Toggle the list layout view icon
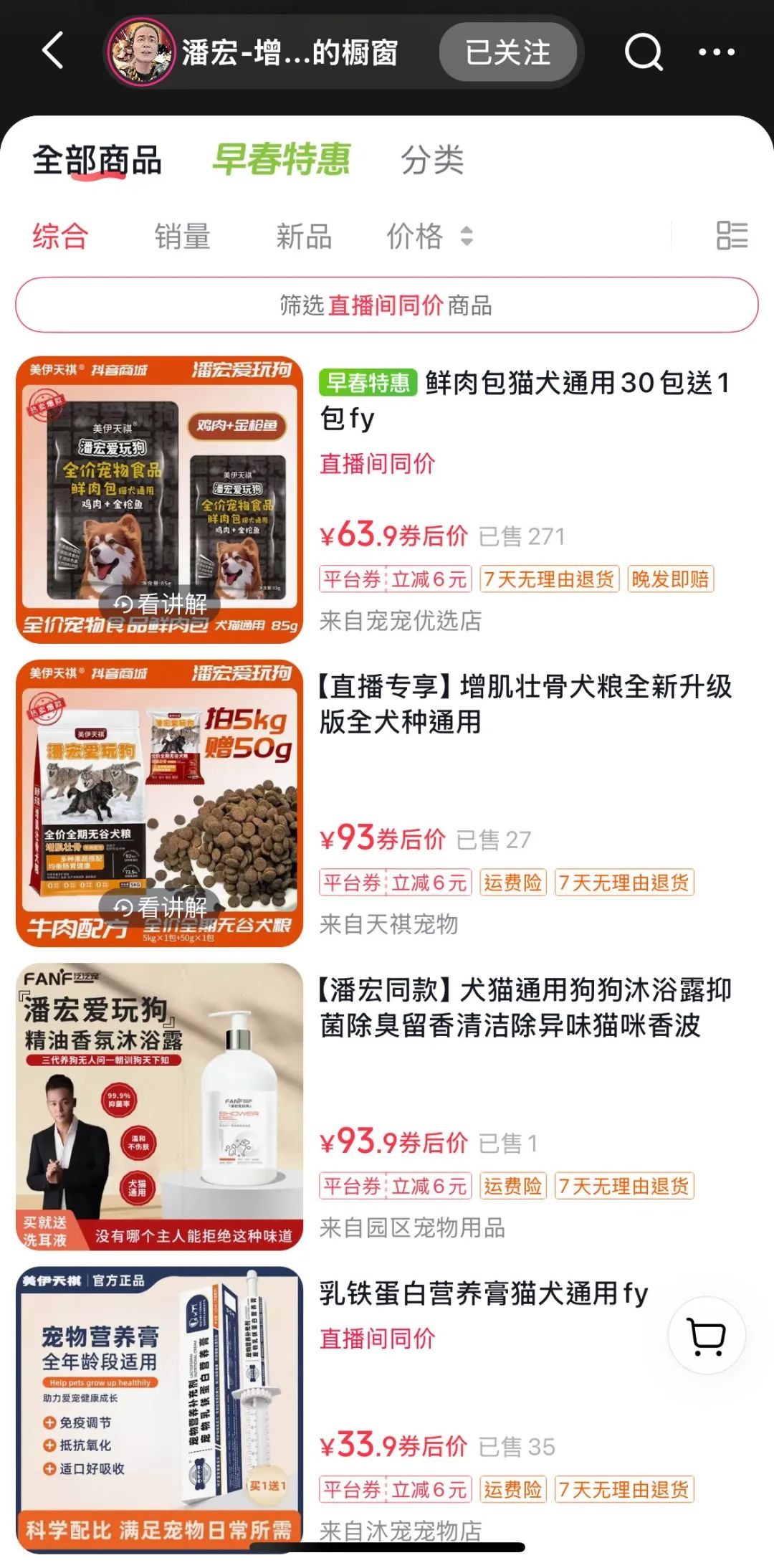 (732, 235)
